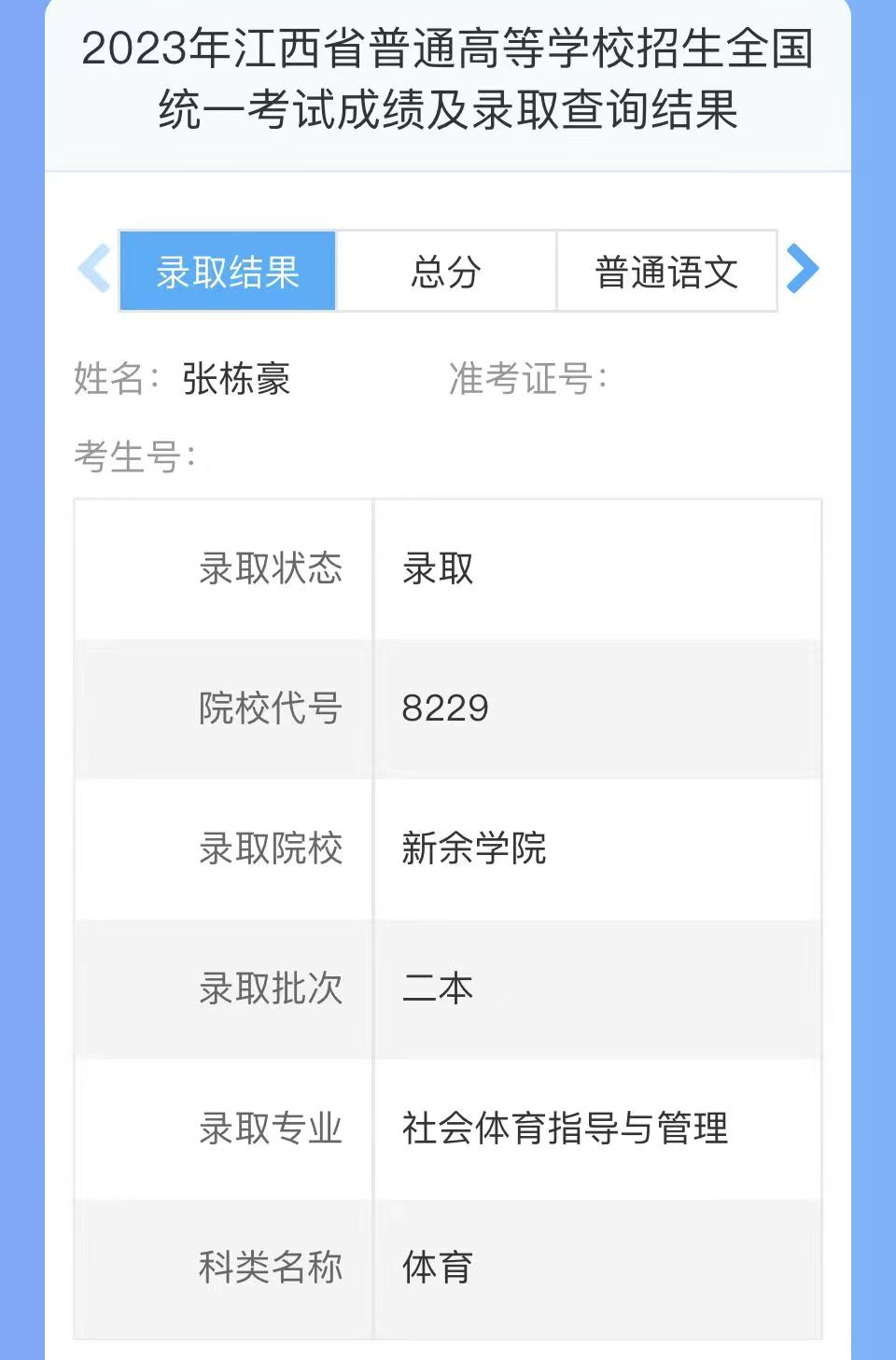Open the 普通语文 tab
This screenshot has height=1360, width=896.
click(666, 272)
